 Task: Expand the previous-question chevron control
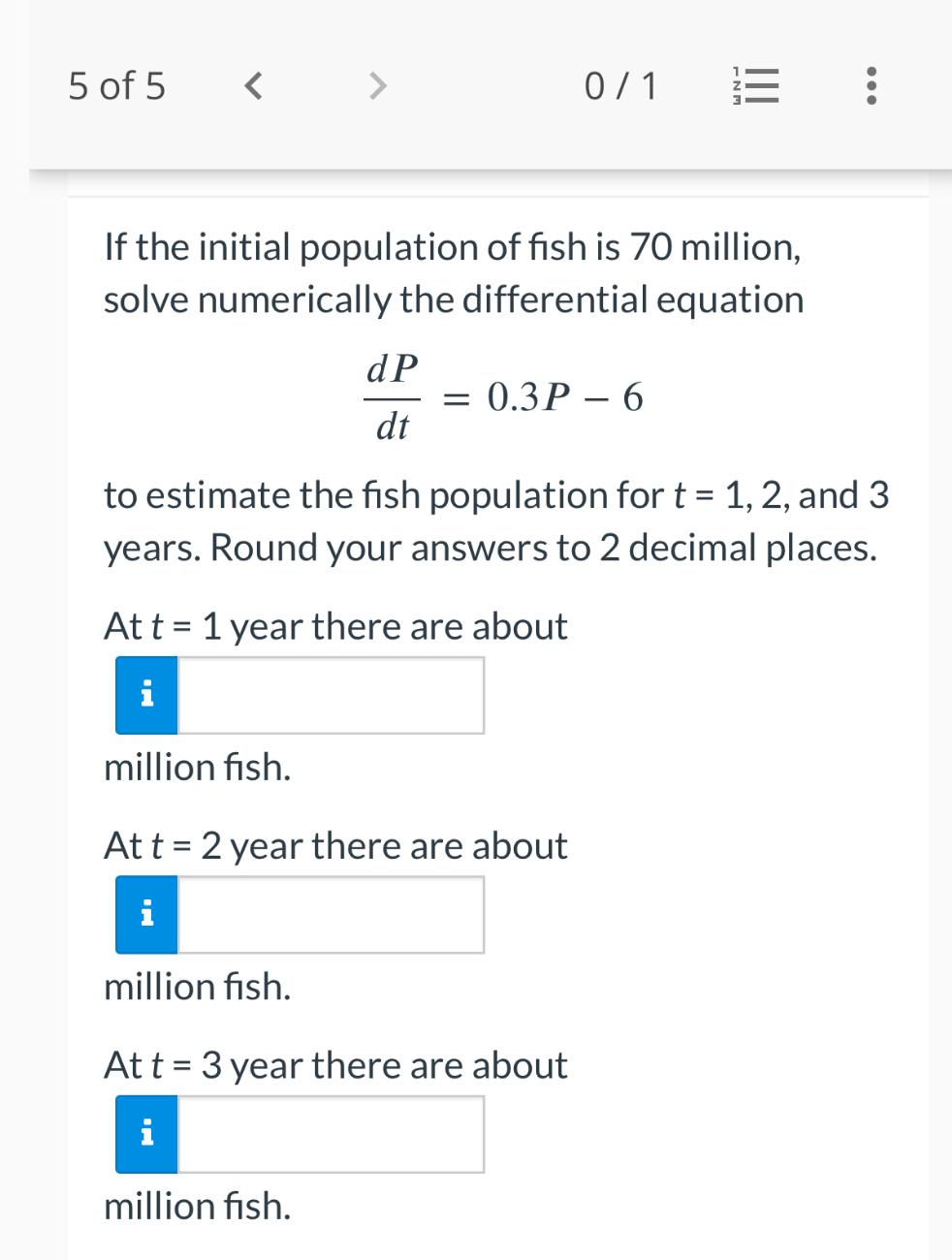click(x=254, y=86)
